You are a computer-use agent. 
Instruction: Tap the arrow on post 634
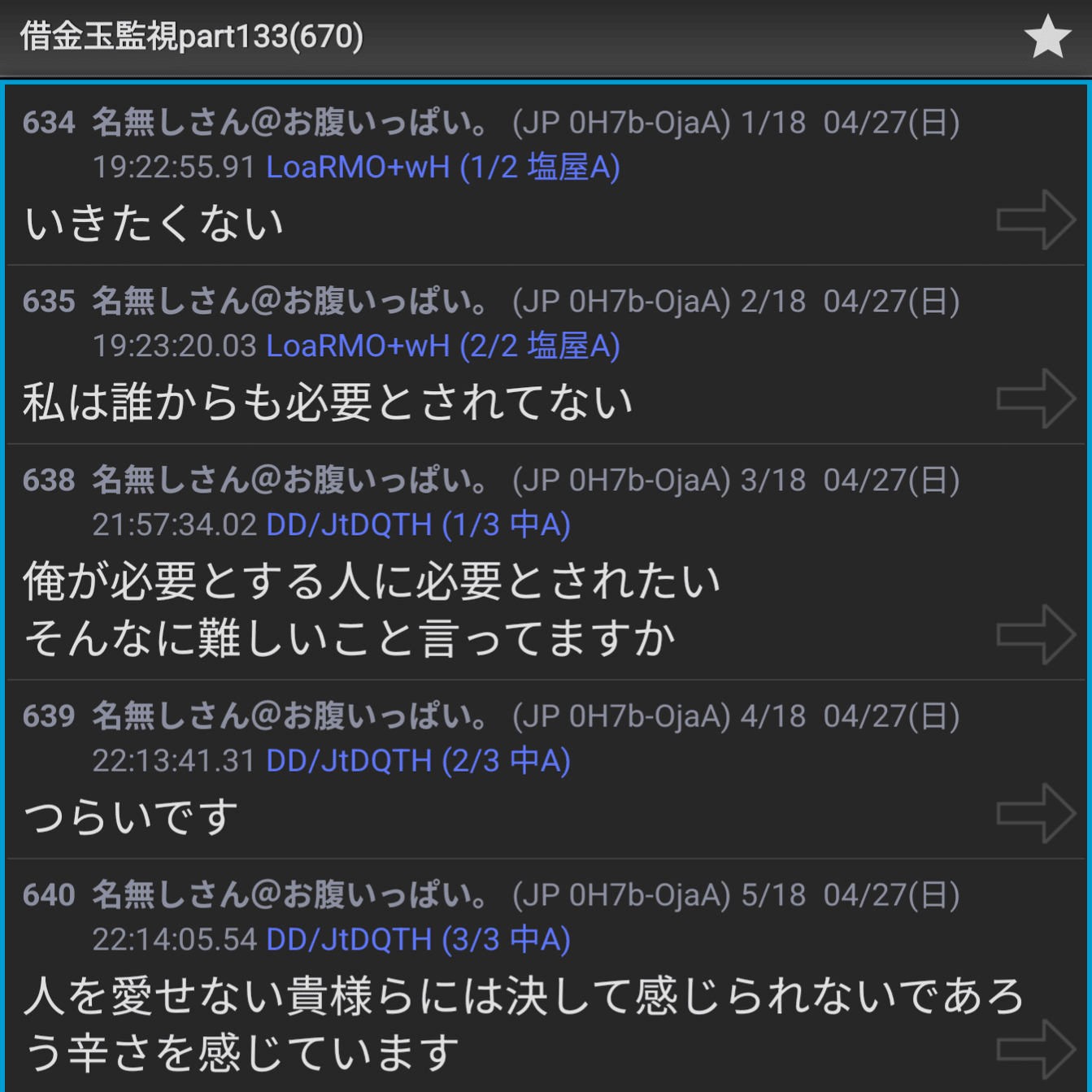click(1036, 220)
